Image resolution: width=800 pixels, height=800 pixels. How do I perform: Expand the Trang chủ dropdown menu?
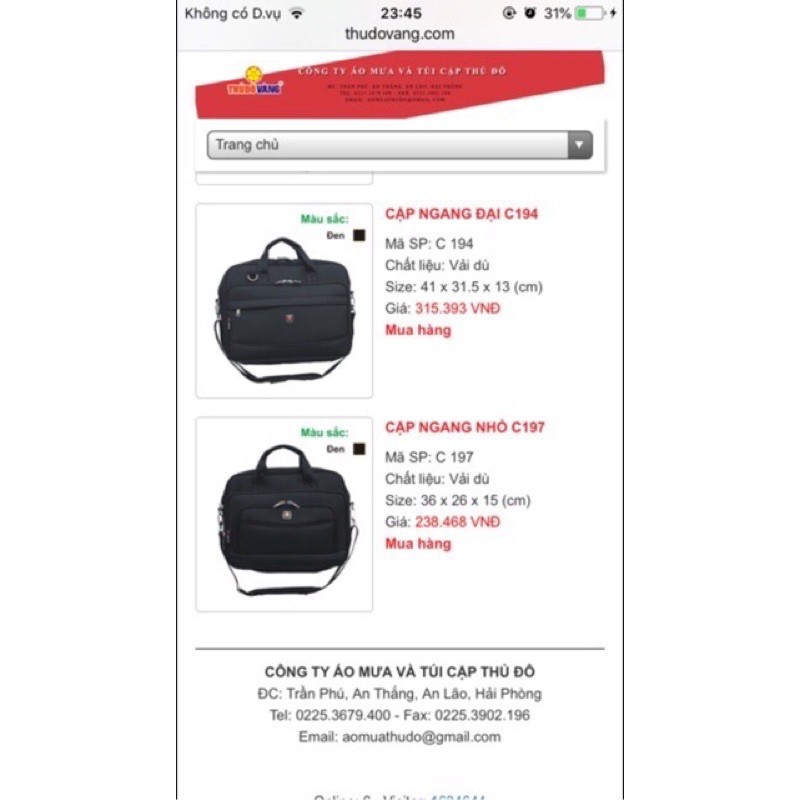pos(399,145)
